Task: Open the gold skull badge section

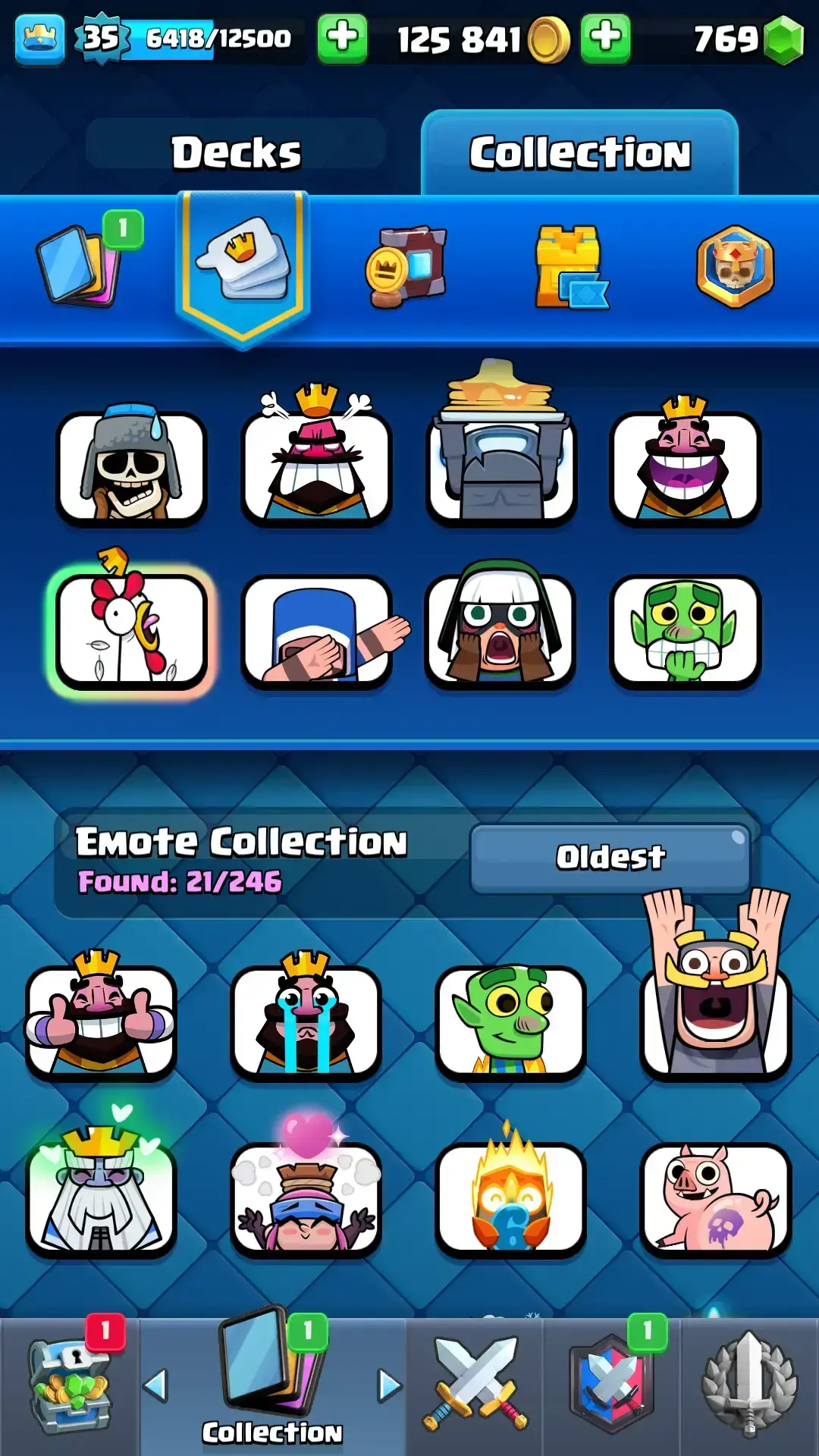Action: click(x=735, y=265)
